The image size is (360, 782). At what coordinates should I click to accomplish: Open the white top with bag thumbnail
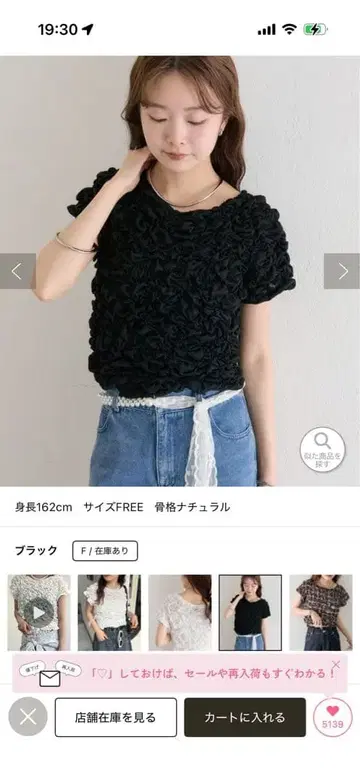(x=109, y=612)
